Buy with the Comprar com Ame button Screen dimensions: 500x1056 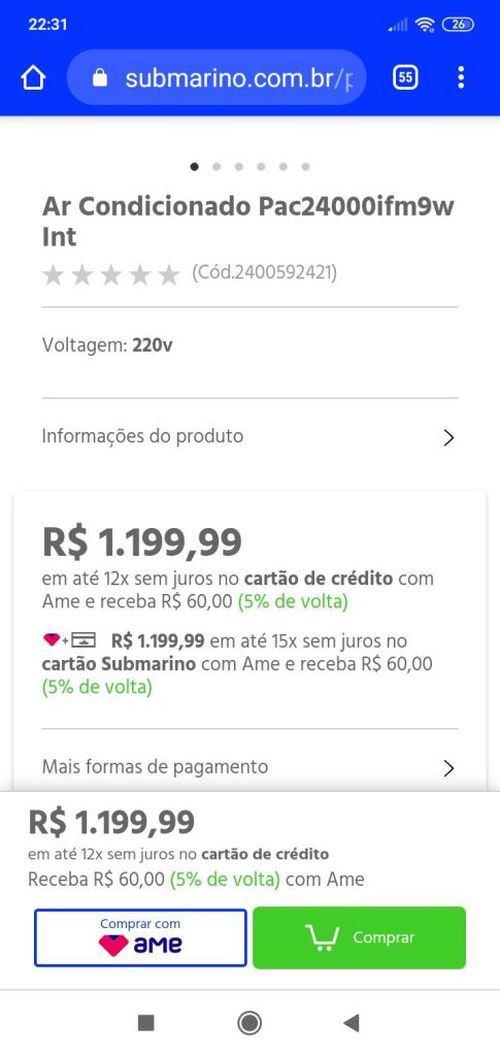coord(140,937)
